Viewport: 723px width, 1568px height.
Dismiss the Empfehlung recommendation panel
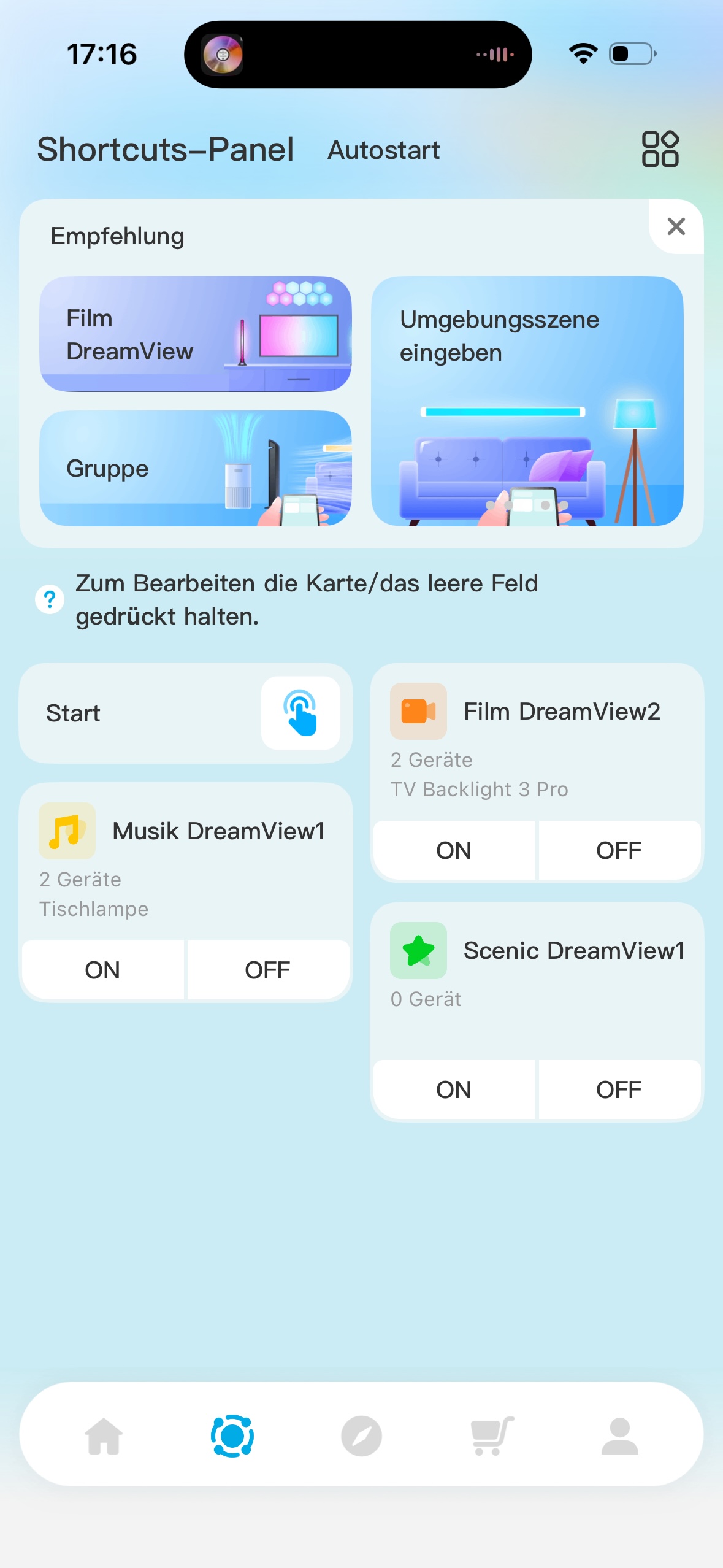point(676,226)
